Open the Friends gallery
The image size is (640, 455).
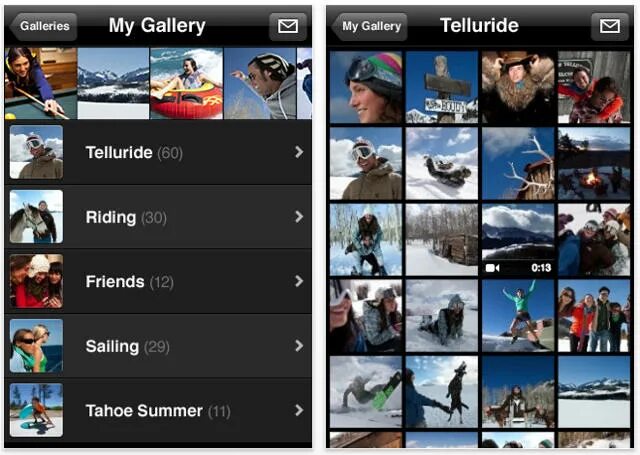(x=158, y=281)
